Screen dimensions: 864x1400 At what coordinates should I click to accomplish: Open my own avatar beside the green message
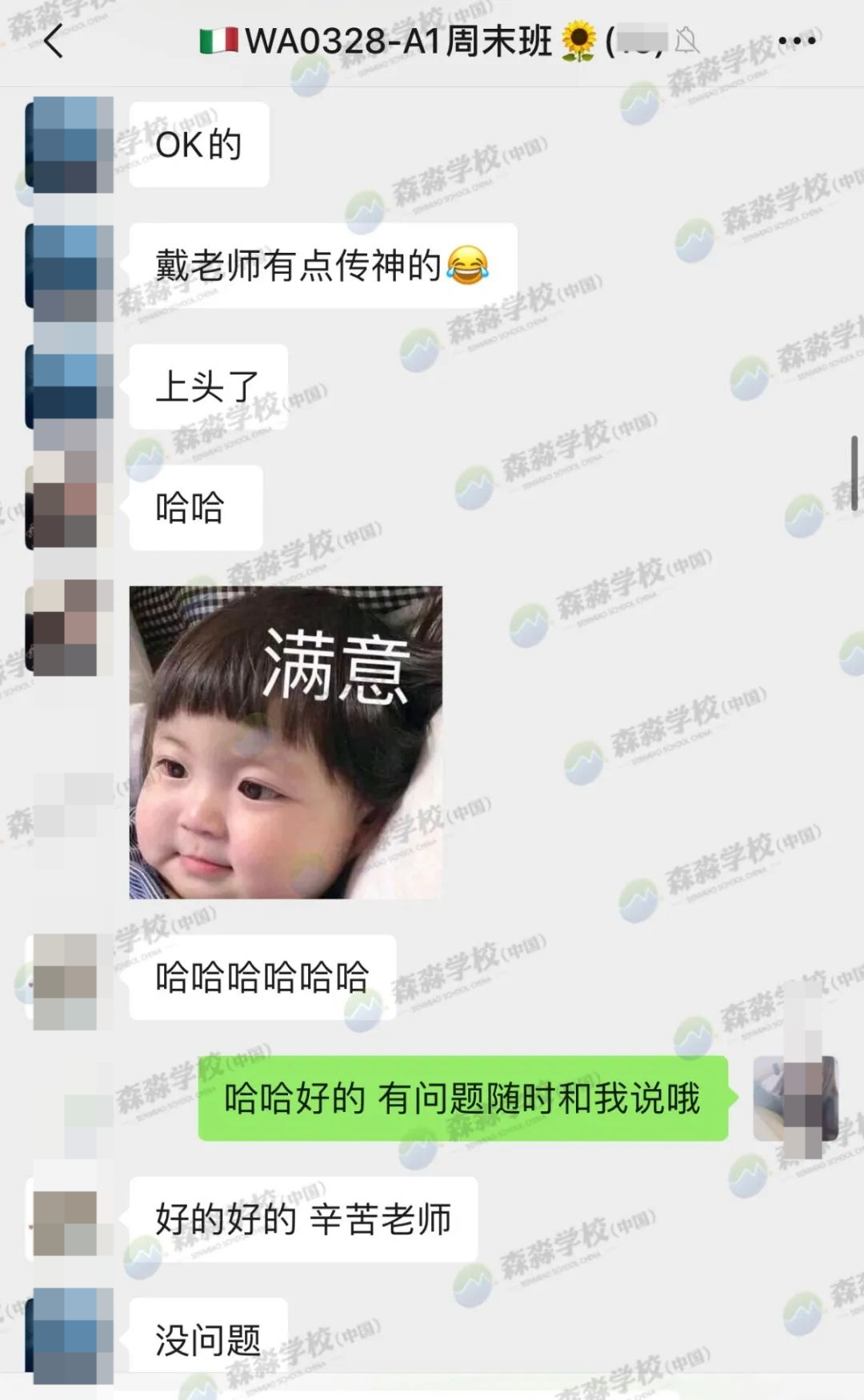794,1098
